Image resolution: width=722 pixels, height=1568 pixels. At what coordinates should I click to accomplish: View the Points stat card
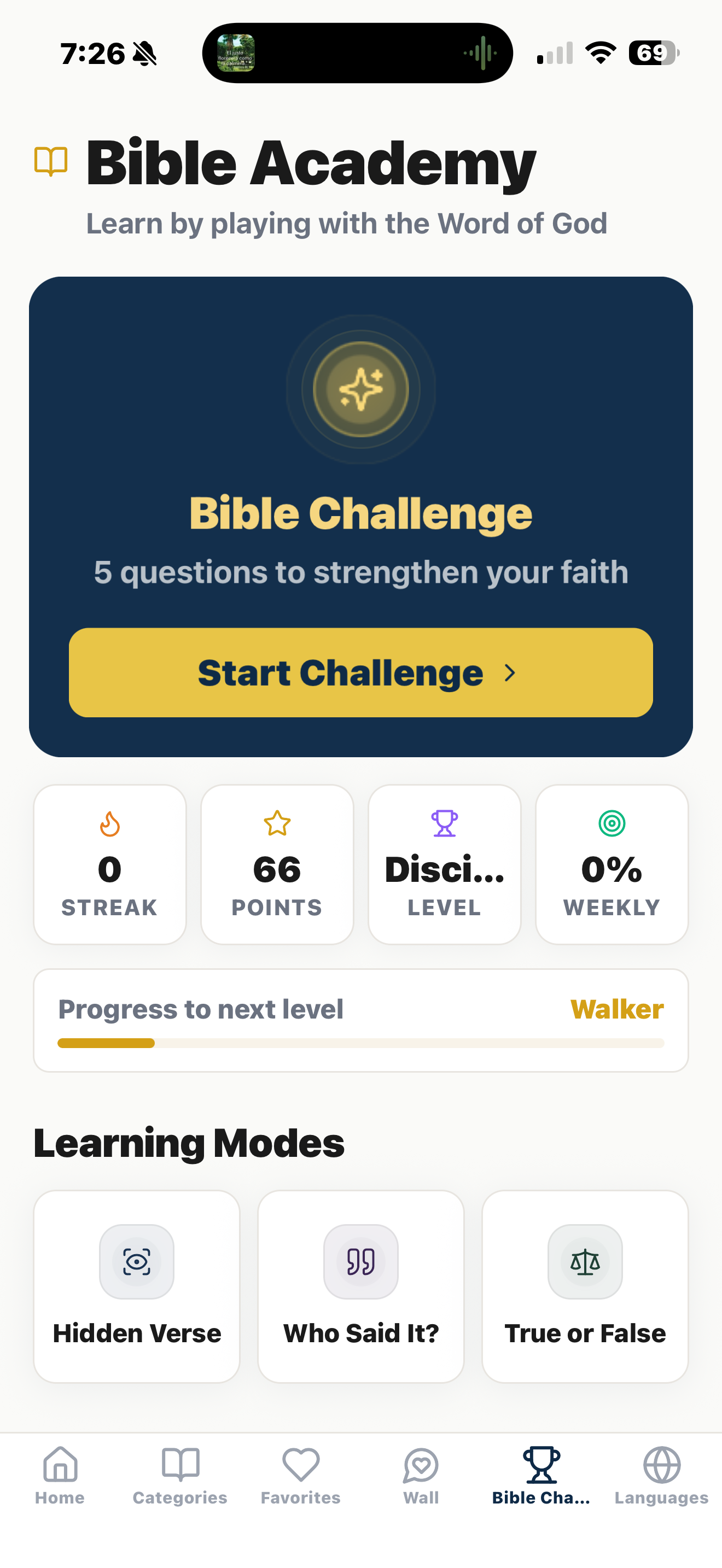pos(277,864)
